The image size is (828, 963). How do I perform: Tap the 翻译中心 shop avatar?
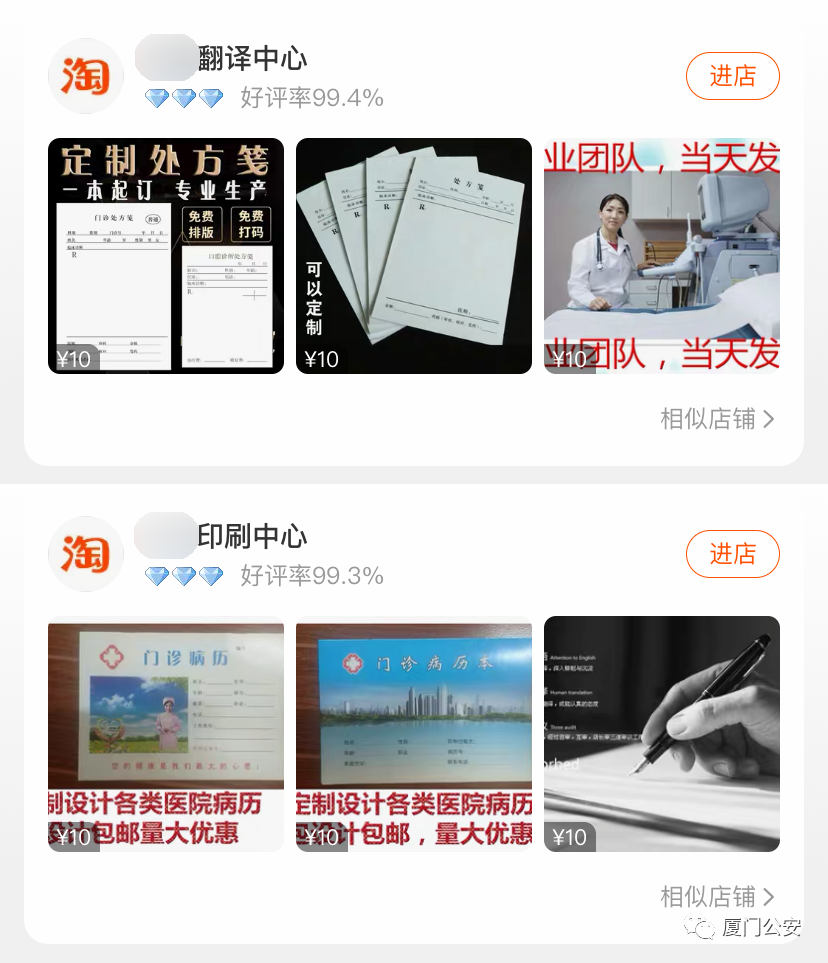pyautogui.click(x=86, y=76)
